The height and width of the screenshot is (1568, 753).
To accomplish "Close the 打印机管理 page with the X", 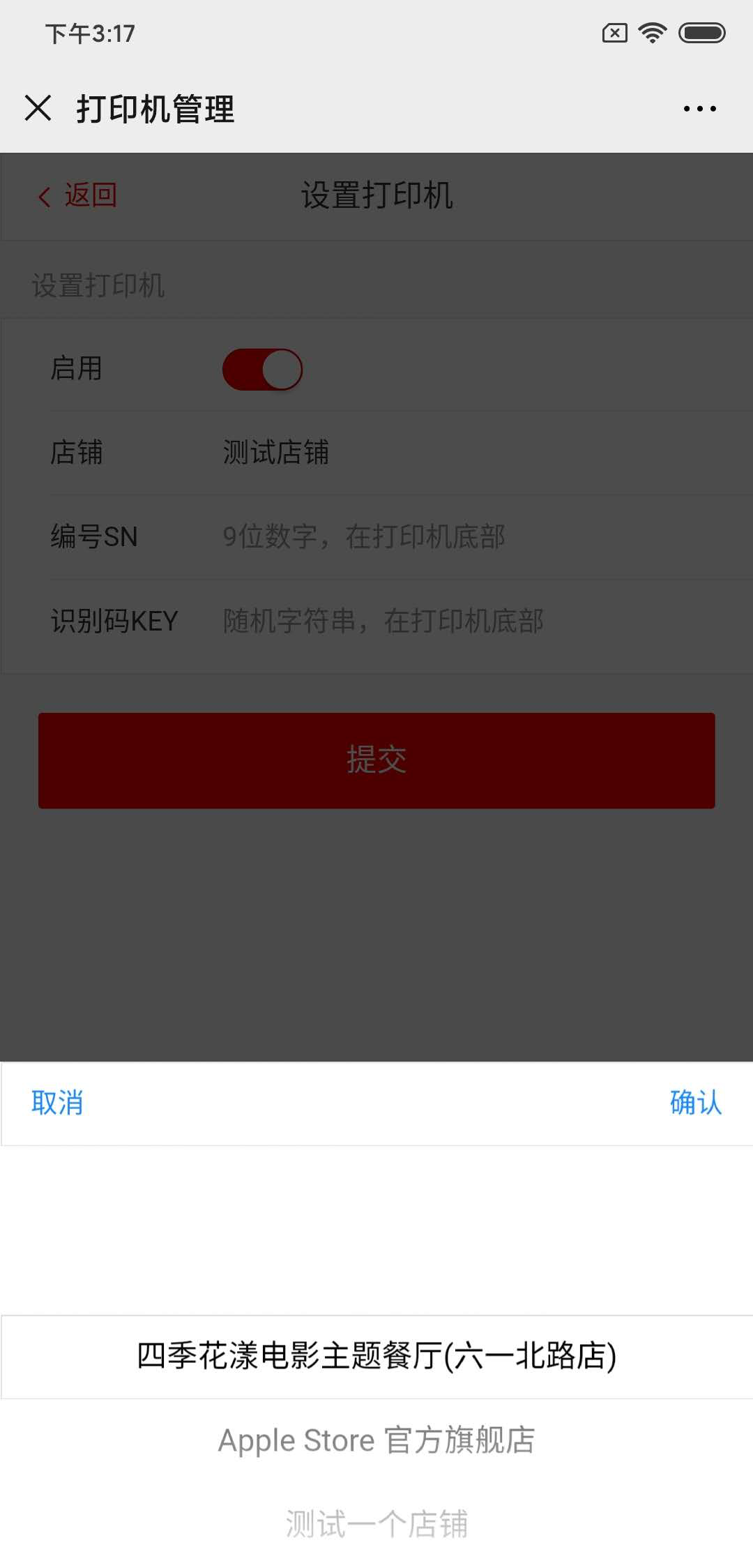I will (38, 108).
